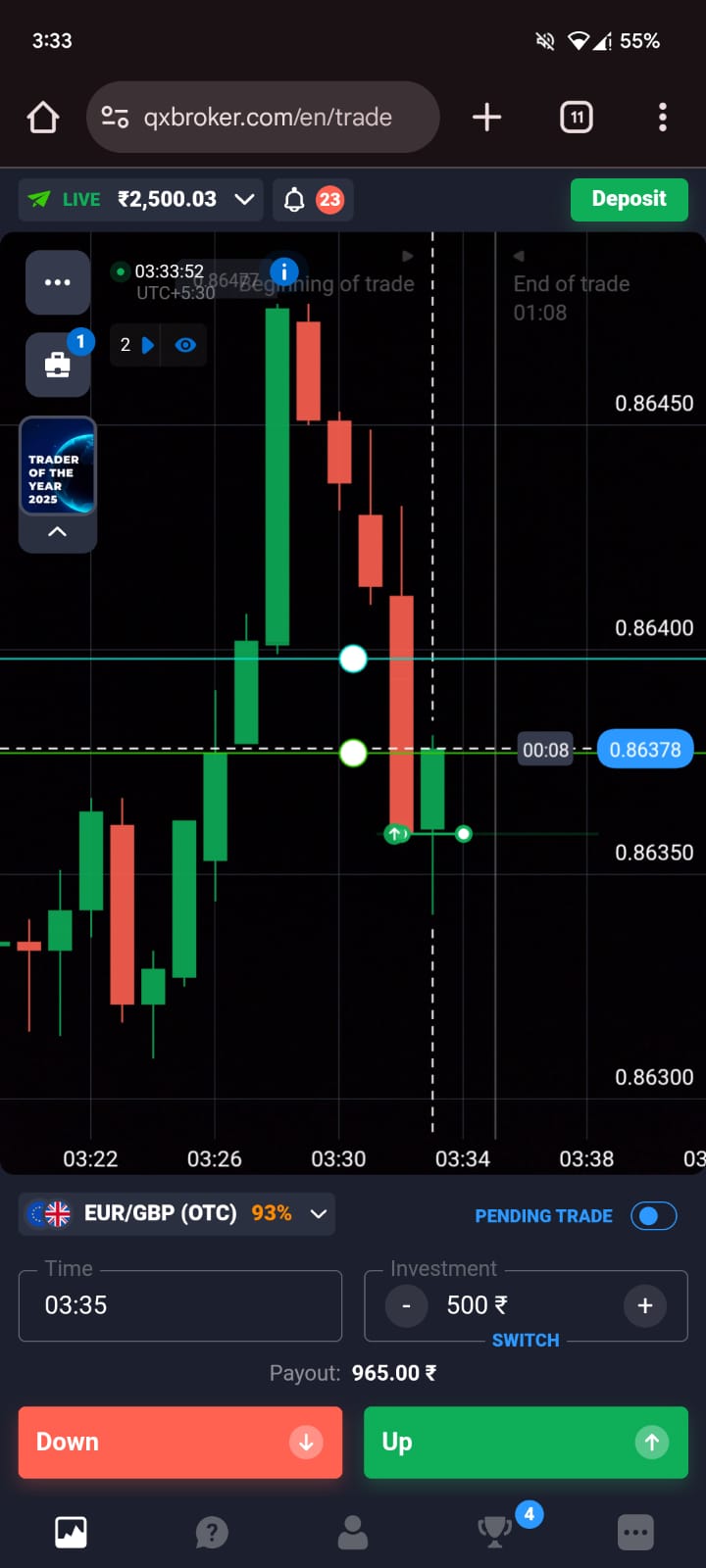The width and height of the screenshot is (706, 1568).
Task: Place a Down trade
Action: click(179, 1442)
